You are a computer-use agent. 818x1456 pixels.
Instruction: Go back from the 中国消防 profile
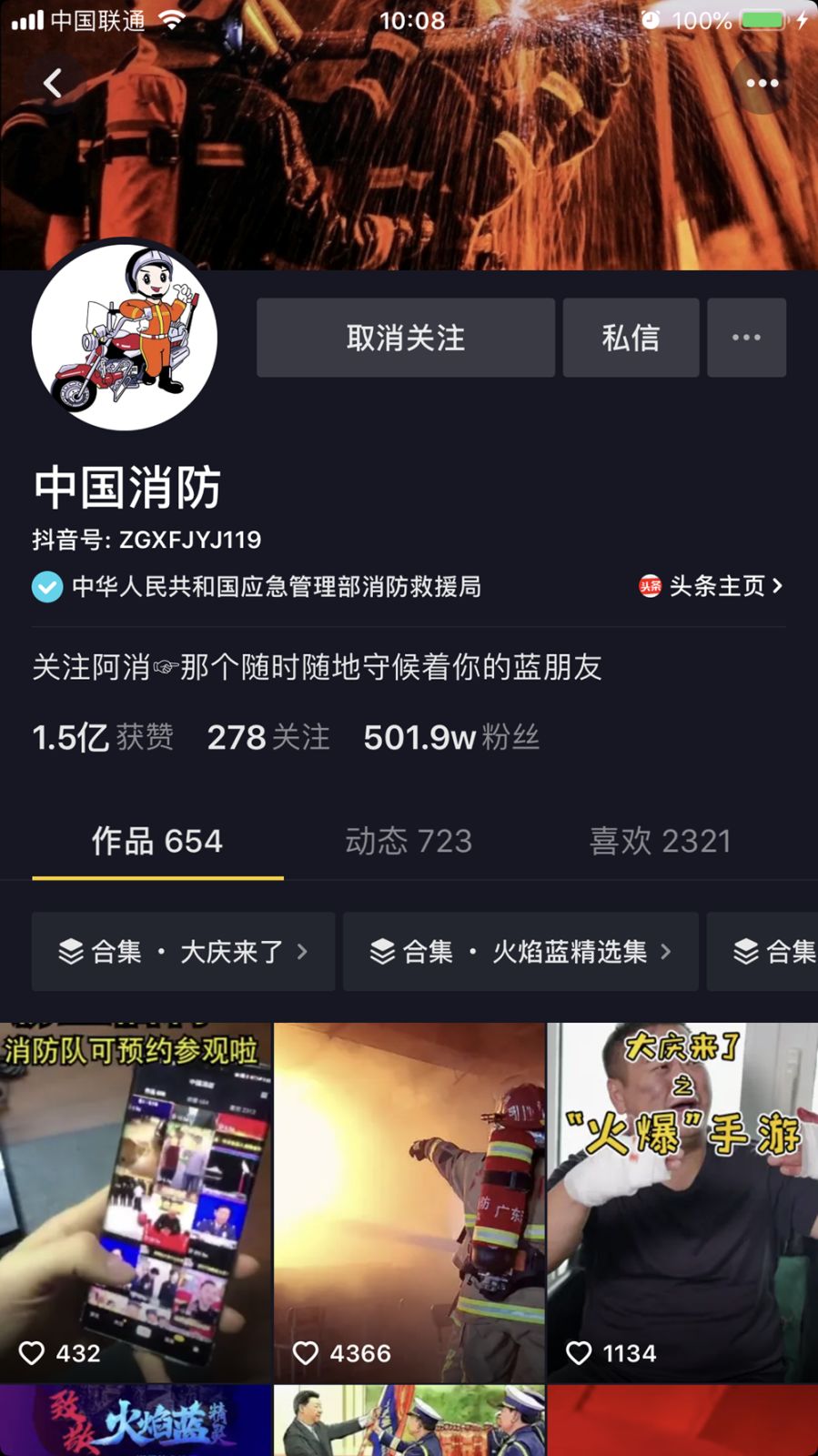(53, 84)
